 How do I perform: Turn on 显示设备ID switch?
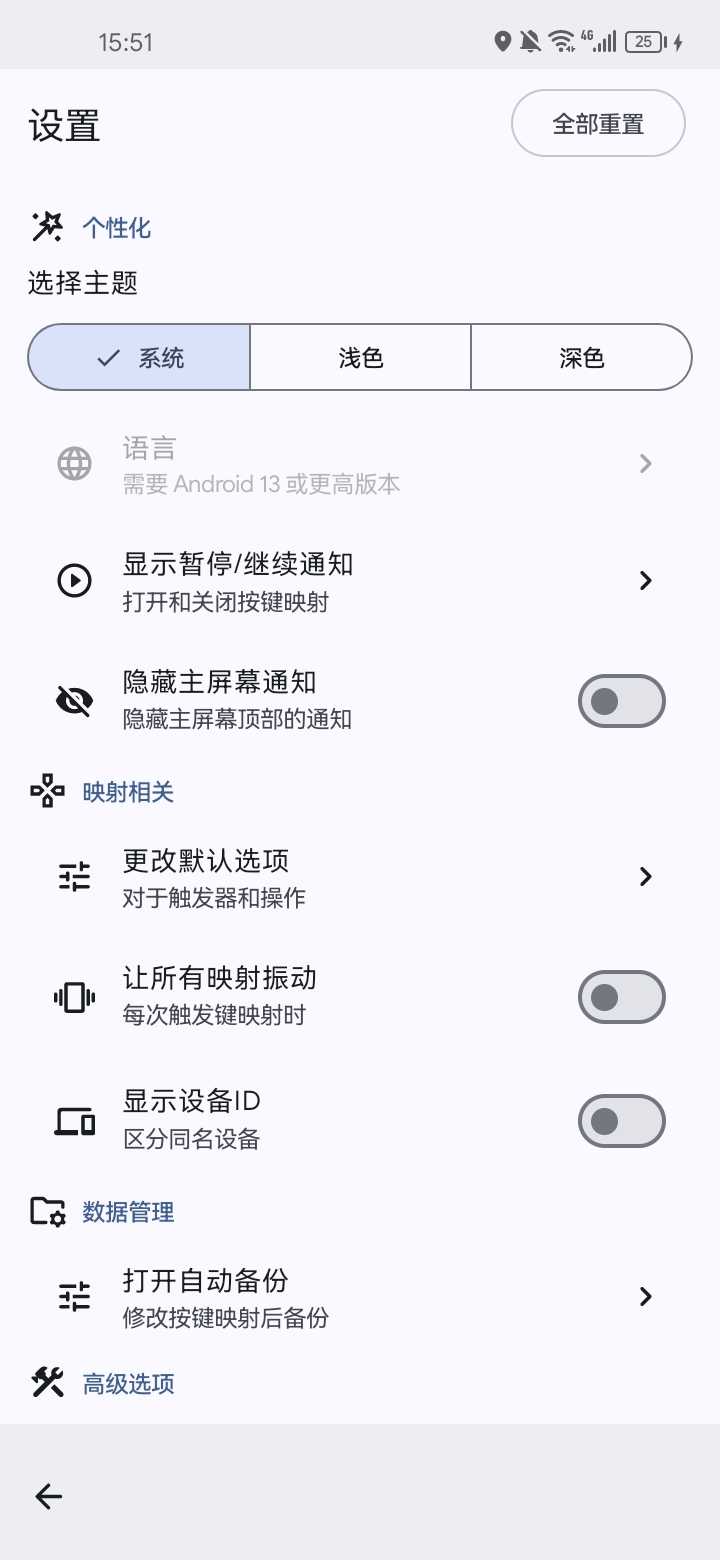click(621, 1121)
